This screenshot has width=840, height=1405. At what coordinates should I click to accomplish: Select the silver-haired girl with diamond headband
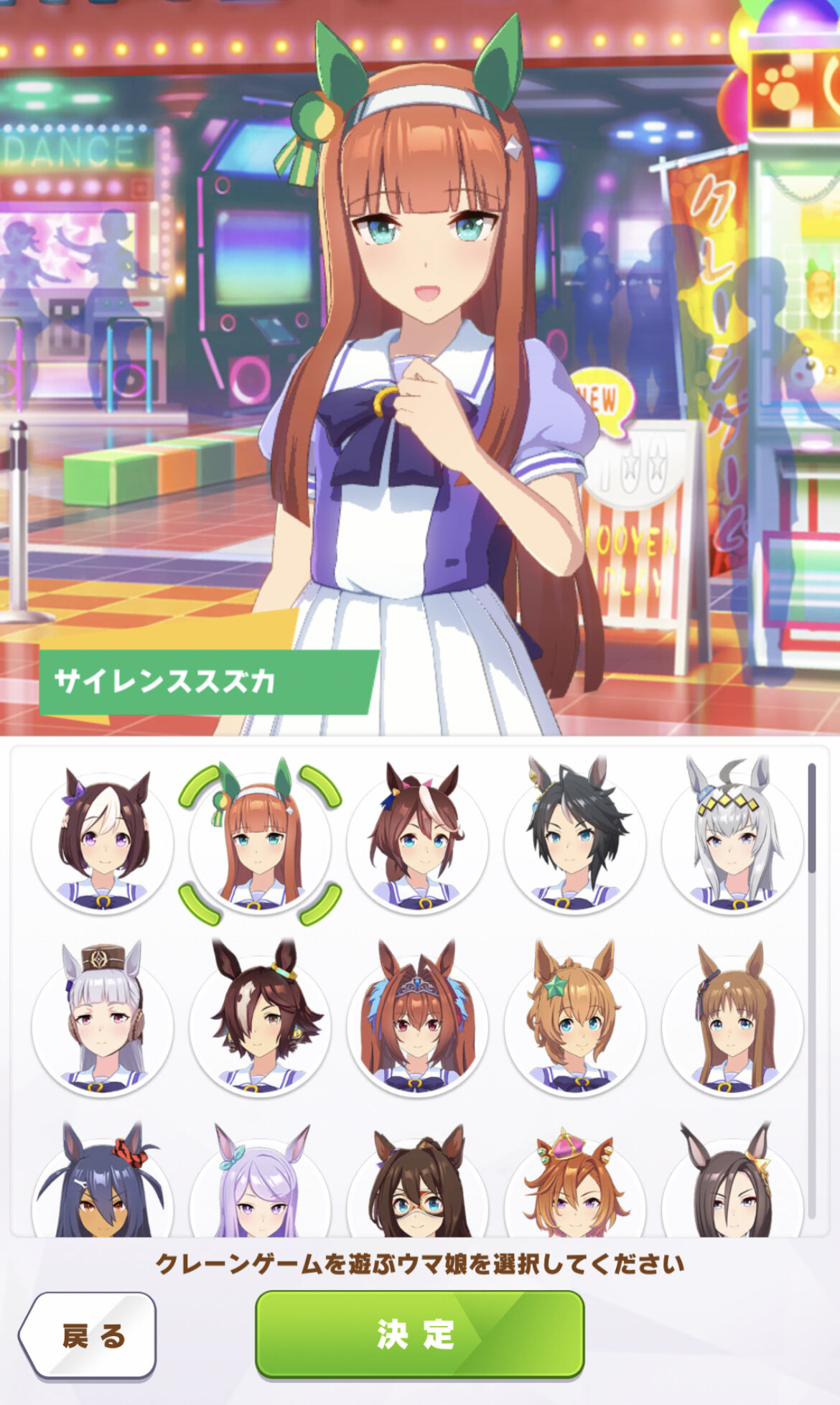pyautogui.click(x=732, y=841)
